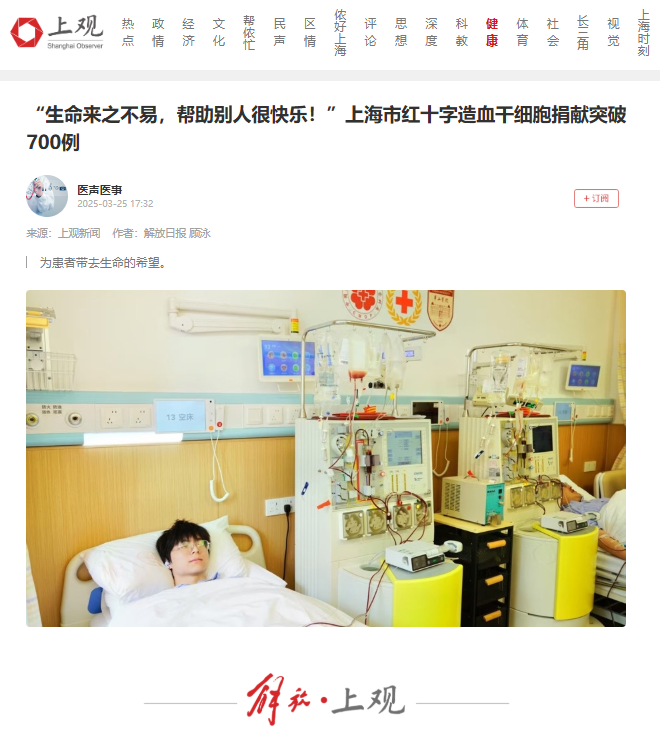660x741 pixels.
Task: Switch to the 热点 section
Action: click(x=128, y=32)
